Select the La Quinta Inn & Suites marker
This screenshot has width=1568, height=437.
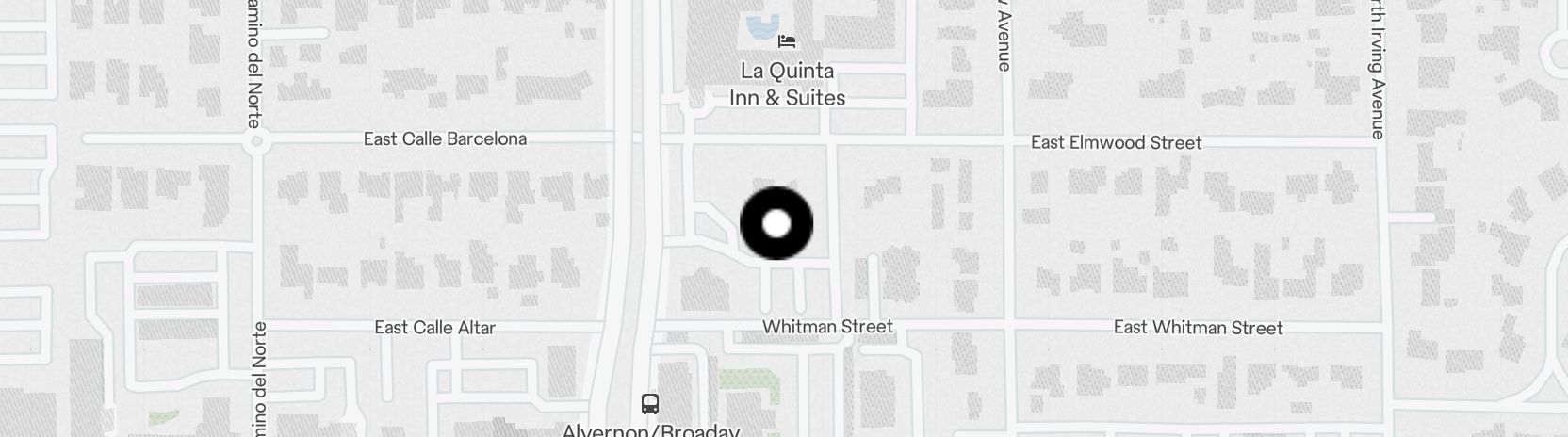pos(787,41)
